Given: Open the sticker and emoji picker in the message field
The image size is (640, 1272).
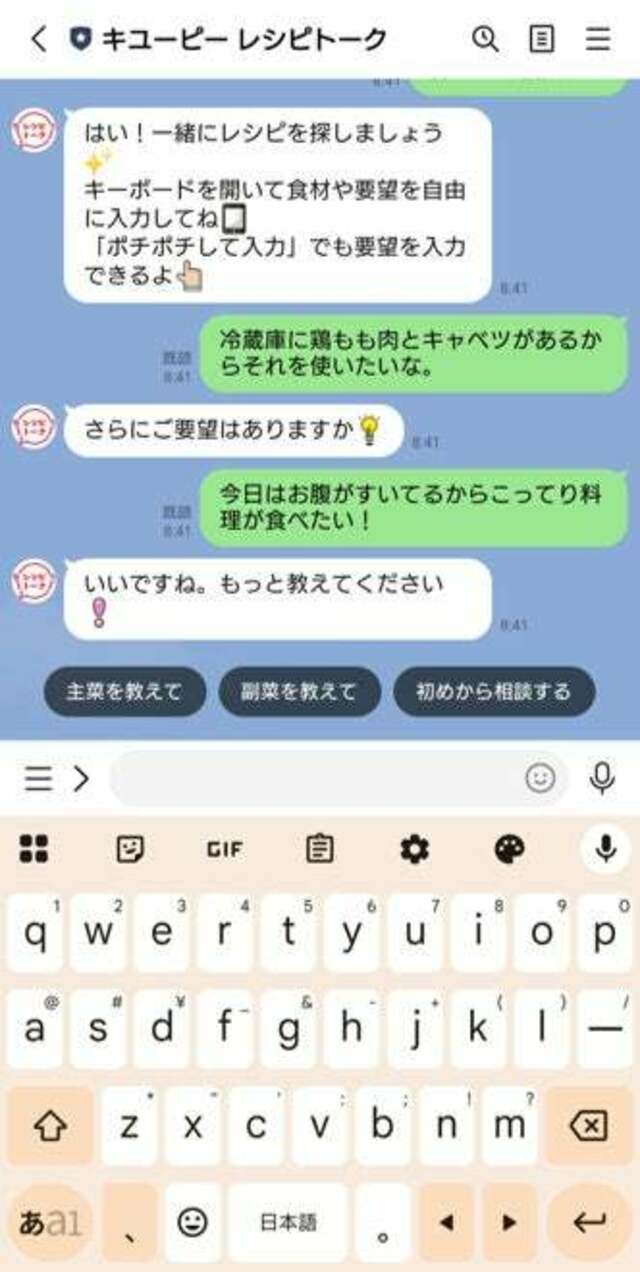Looking at the screenshot, I should [540, 778].
